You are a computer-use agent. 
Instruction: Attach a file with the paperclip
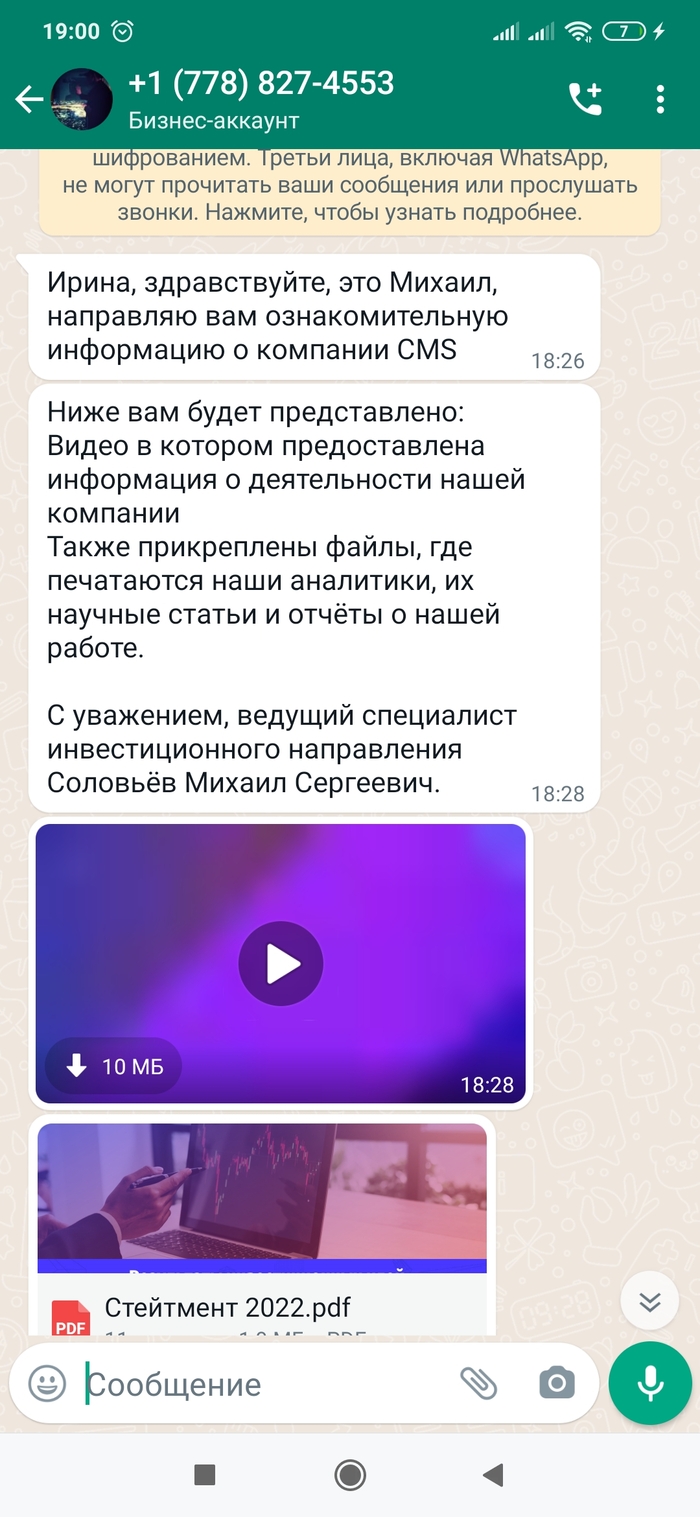pyautogui.click(x=478, y=1384)
